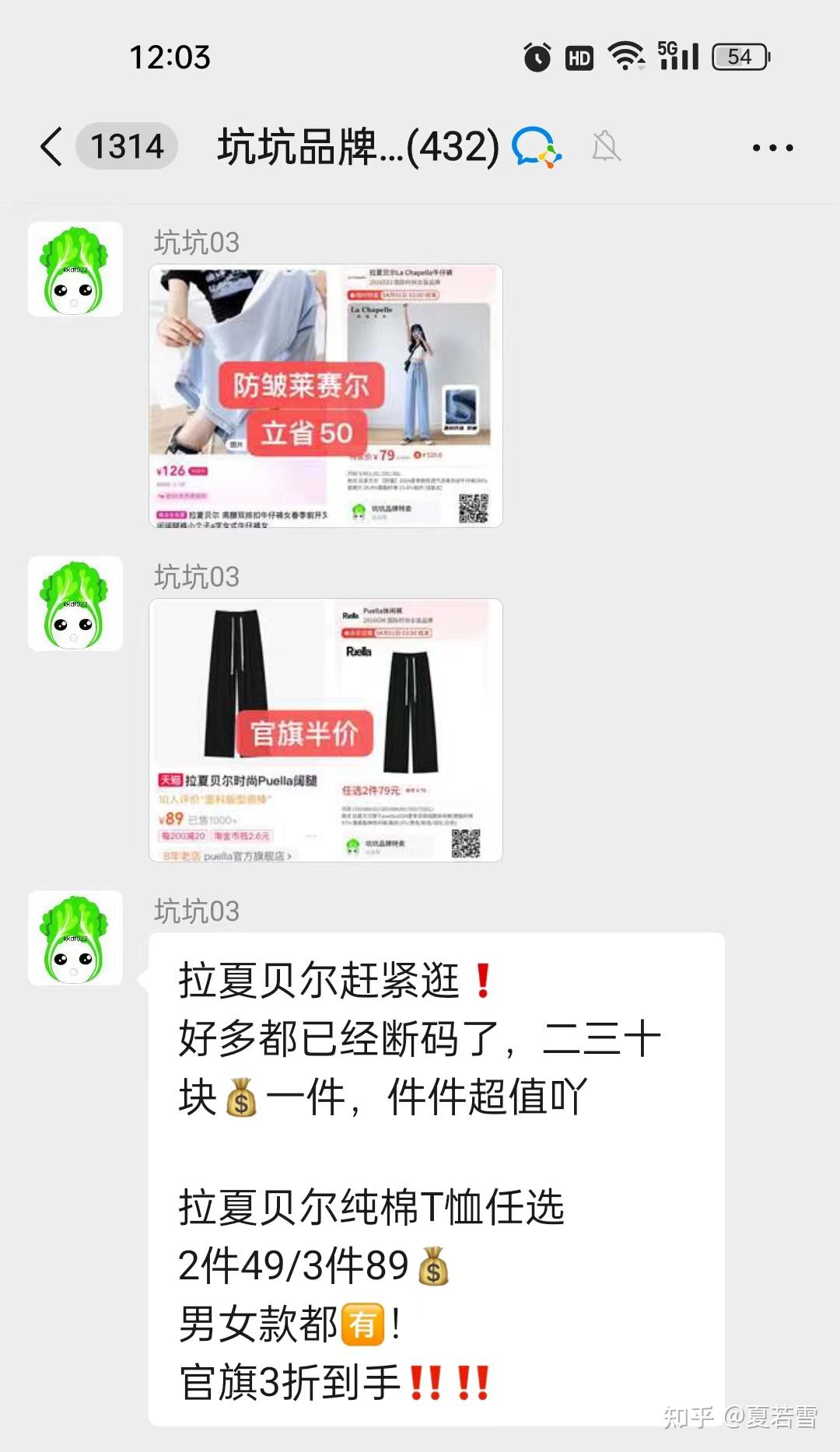Go back to the chat list
This screenshot has width=840, height=1452.
51,147
